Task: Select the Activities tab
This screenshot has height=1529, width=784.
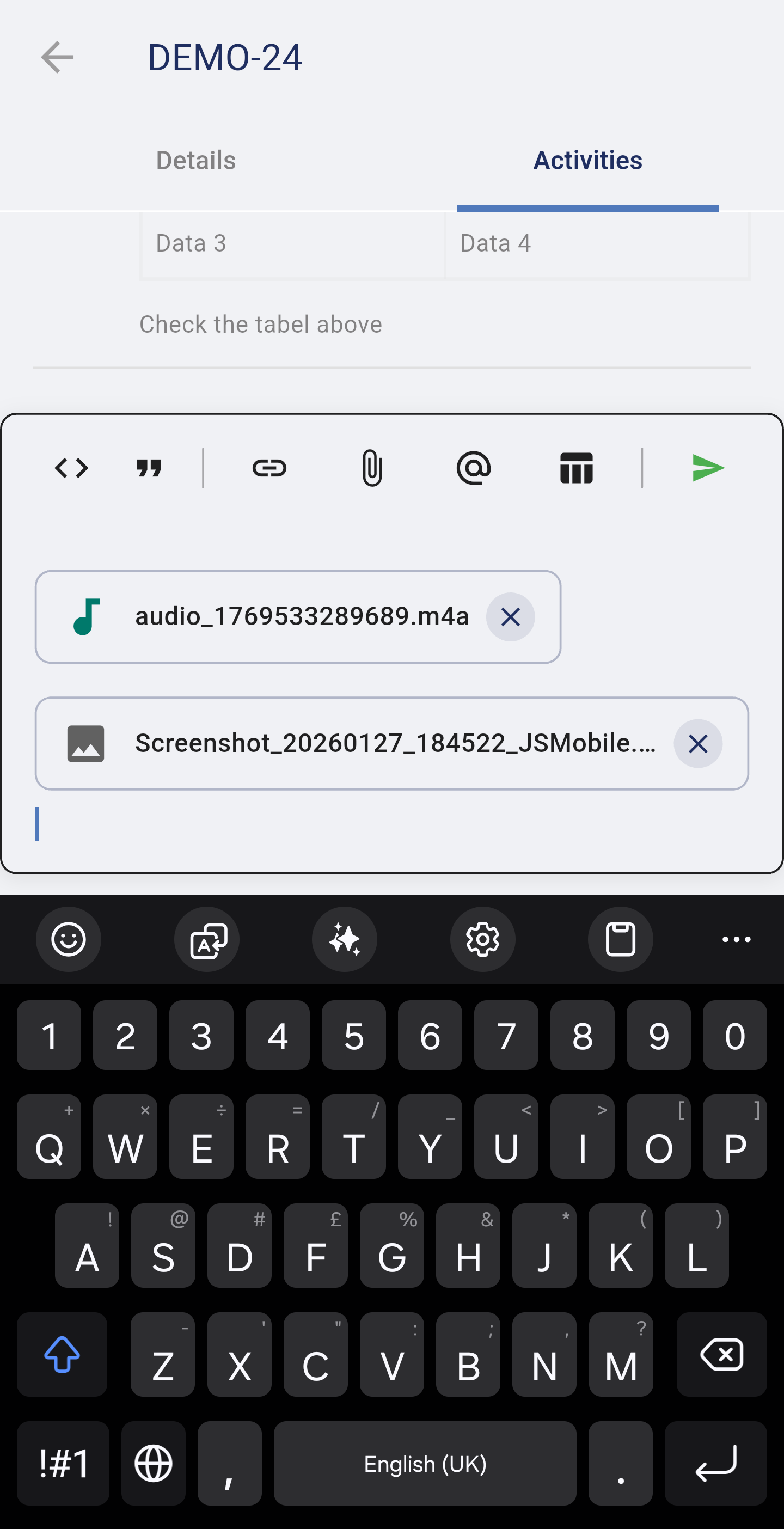Action: click(587, 160)
